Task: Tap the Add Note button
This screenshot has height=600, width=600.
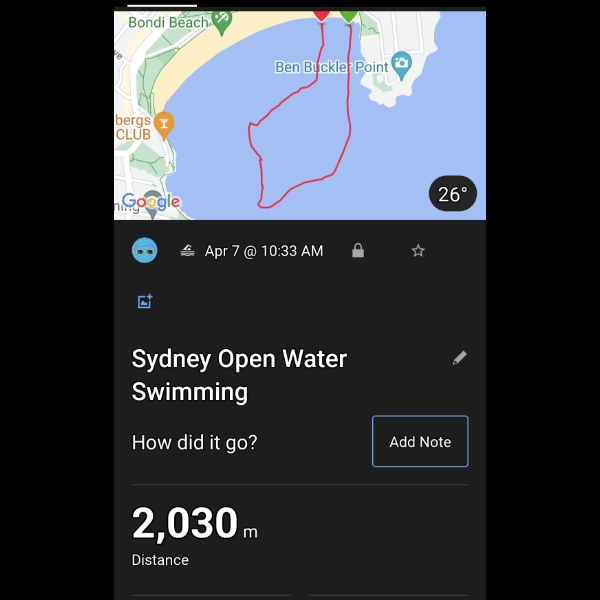Action: (420, 441)
